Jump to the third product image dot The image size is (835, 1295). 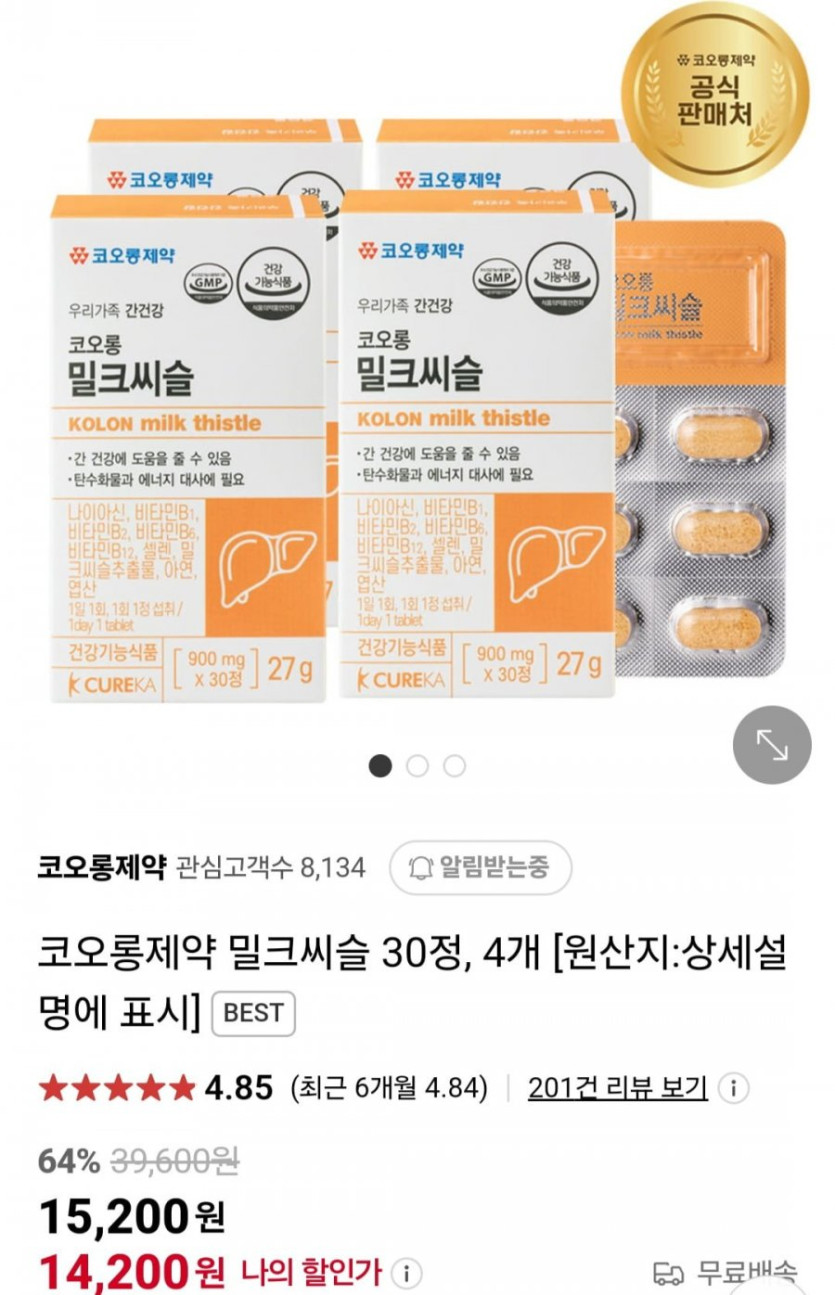point(455,766)
